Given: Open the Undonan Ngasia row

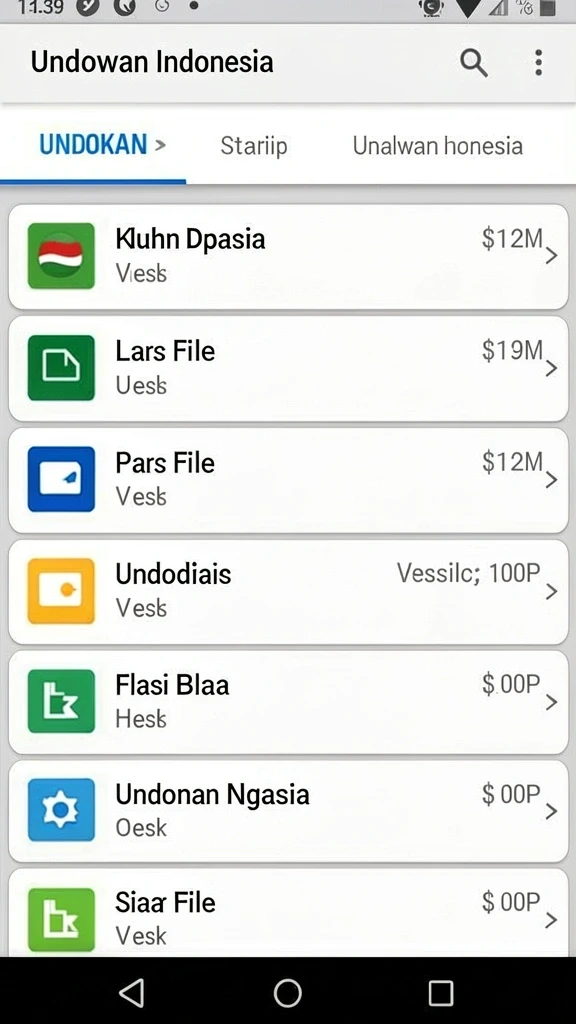Looking at the screenshot, I should point(288,810).
